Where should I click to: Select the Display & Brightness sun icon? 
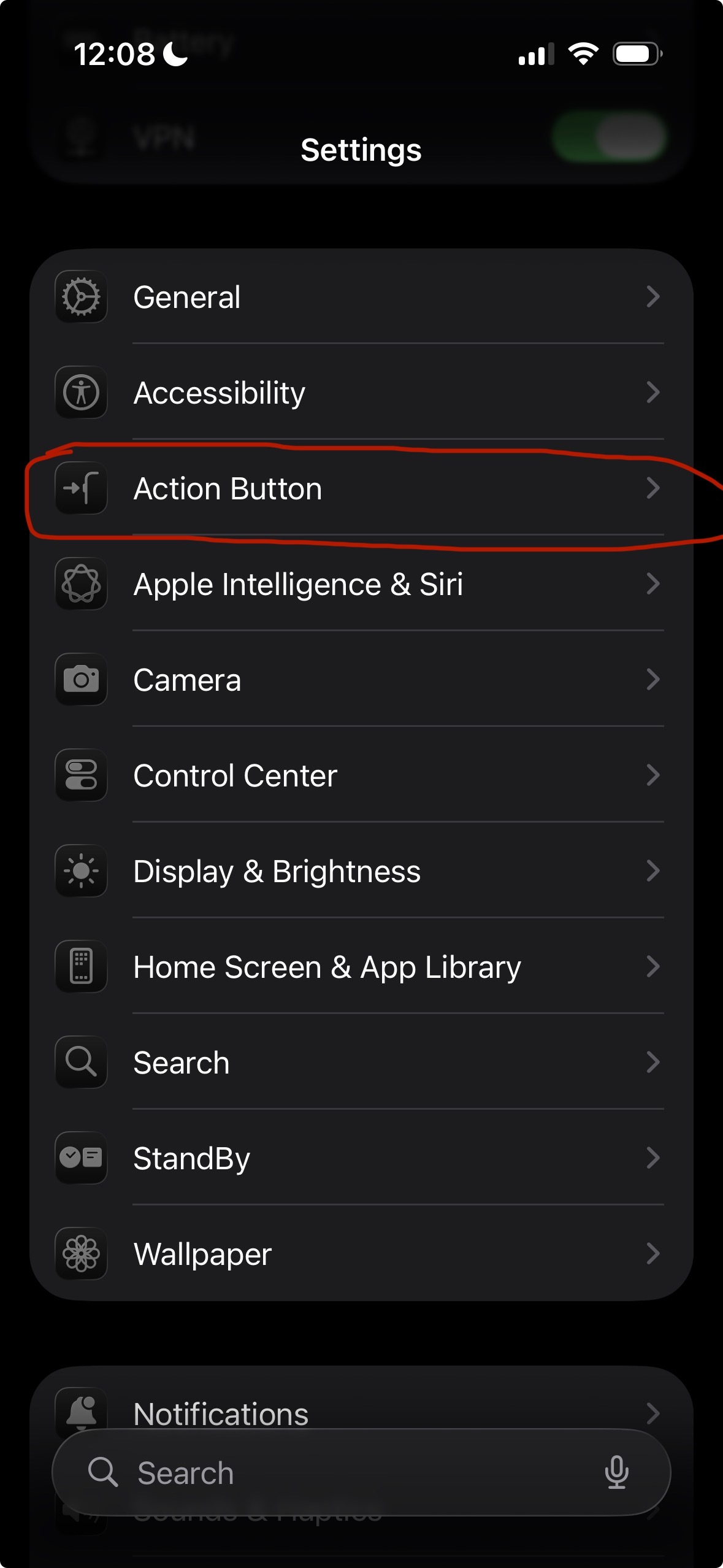tap(81, 871)
